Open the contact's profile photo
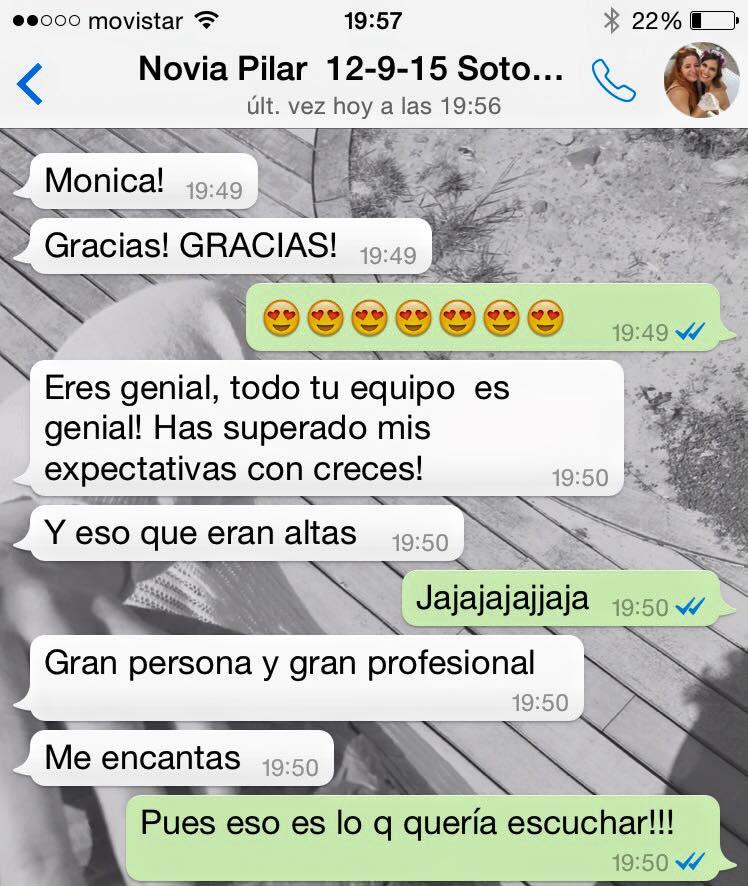Viewport: 748px width, 886px height. coord(695,82)
